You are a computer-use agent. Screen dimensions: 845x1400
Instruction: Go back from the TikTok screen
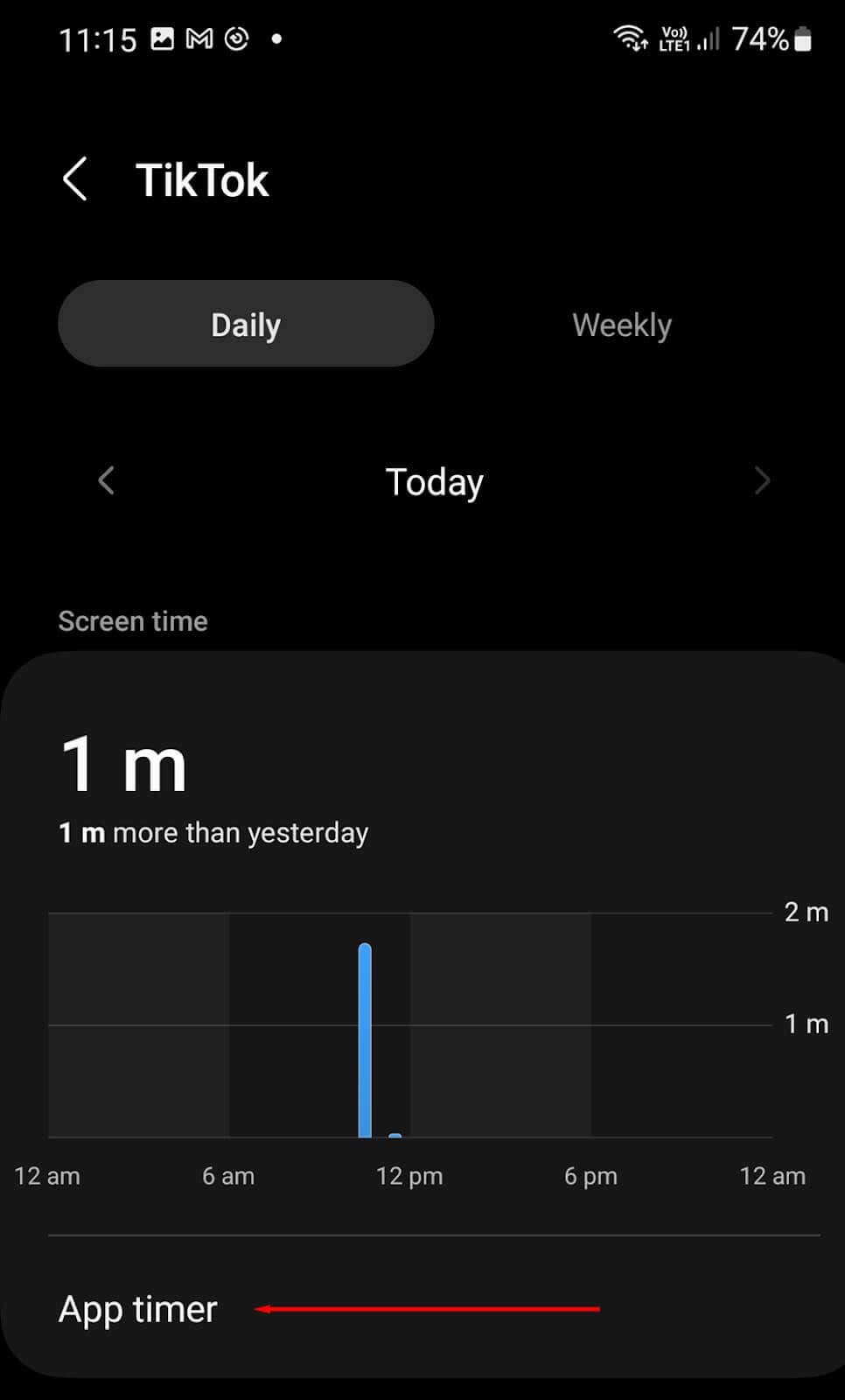pos(76,179)
